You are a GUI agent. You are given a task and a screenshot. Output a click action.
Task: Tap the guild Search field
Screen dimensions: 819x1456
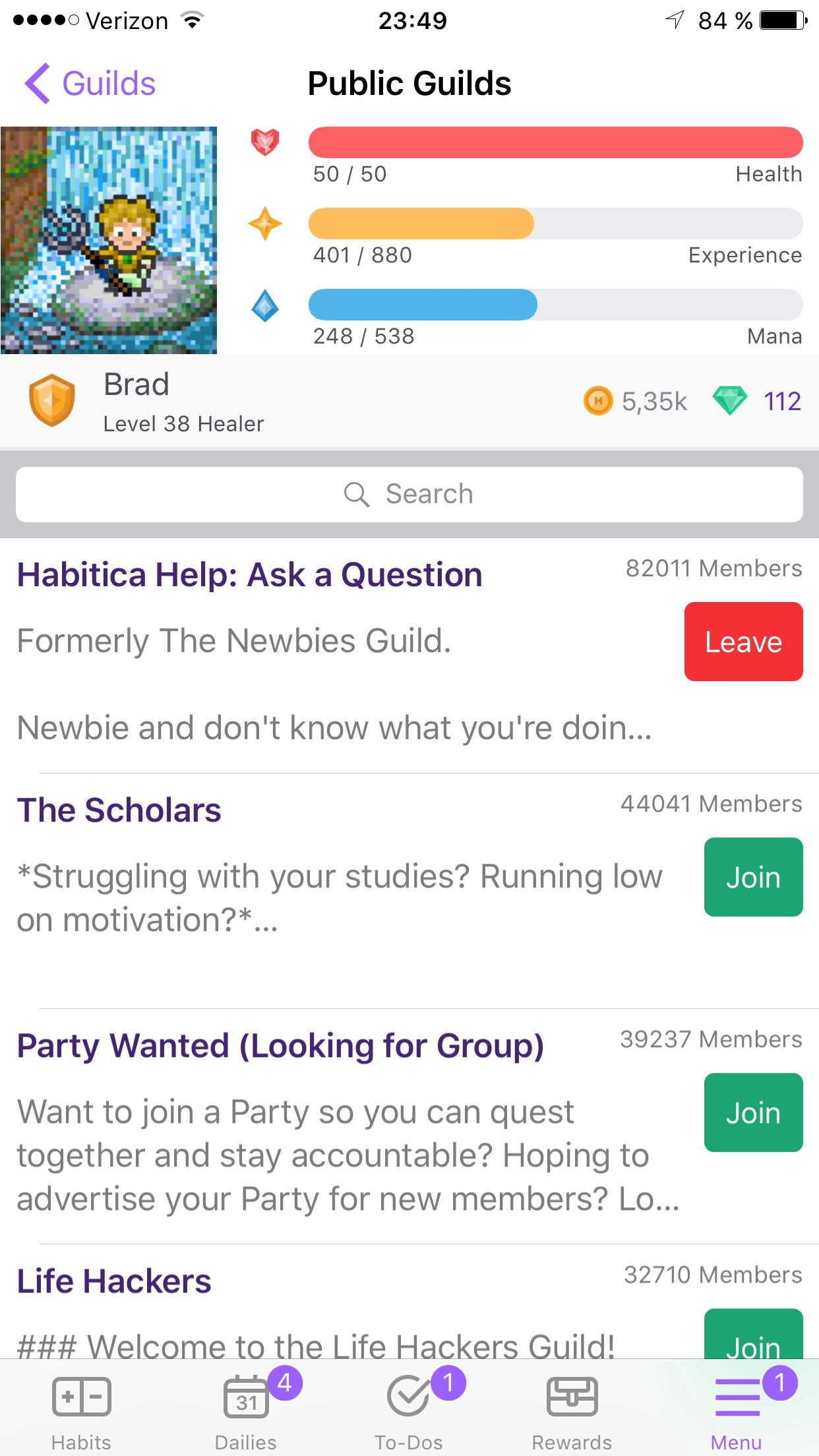tap(409, 494)
